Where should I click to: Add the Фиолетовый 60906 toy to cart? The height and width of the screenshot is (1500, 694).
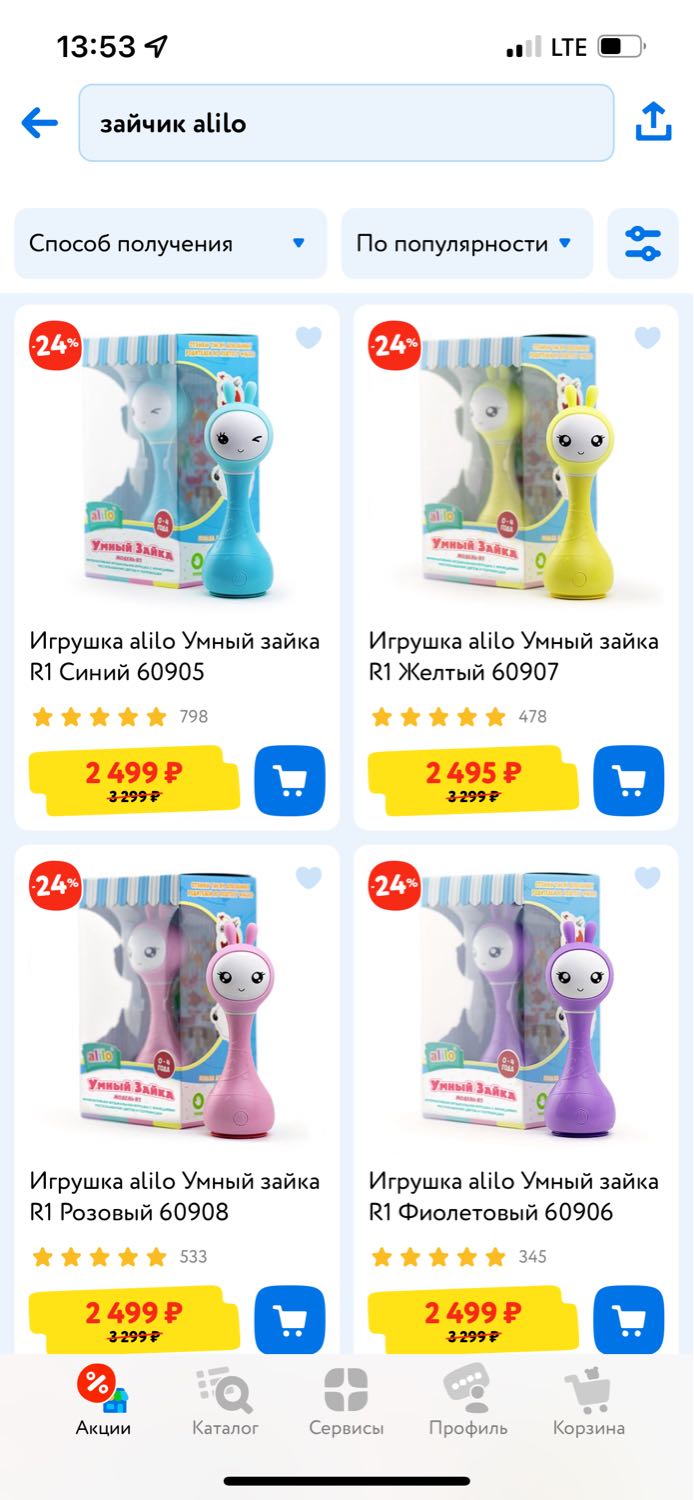pos(629,1320)
